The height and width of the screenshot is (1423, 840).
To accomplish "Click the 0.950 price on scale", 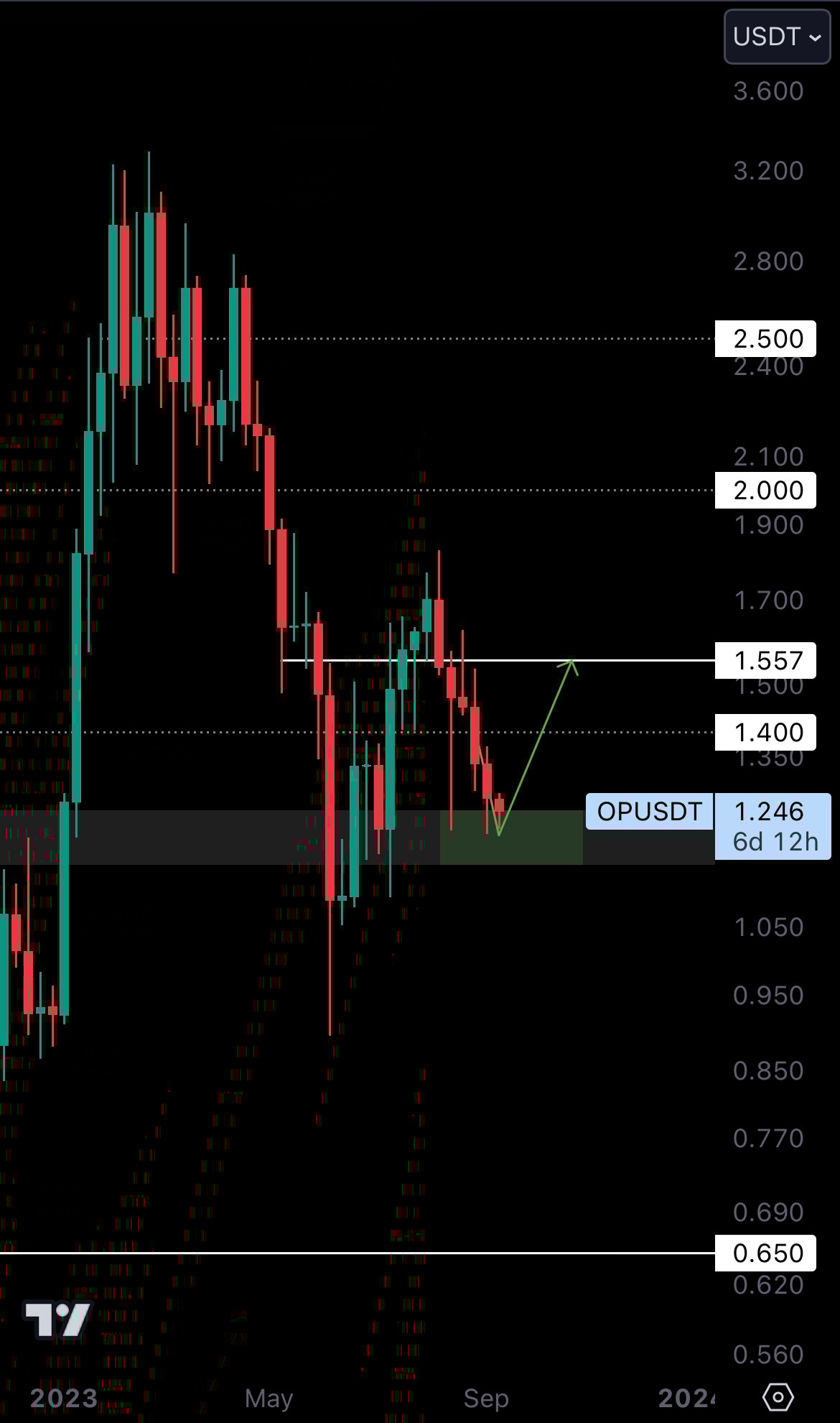I will 770,994.
